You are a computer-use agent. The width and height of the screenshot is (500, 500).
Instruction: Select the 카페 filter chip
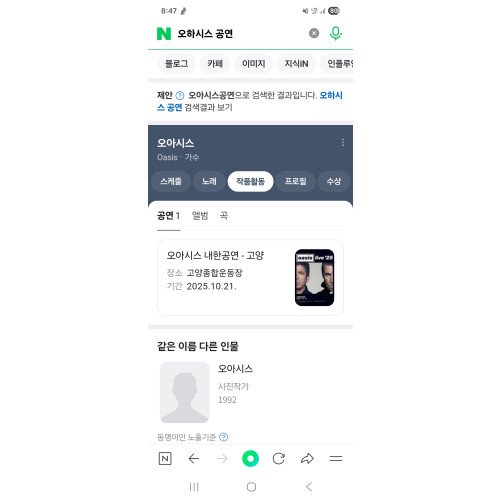pyautogui.click(x=215, y=64)
